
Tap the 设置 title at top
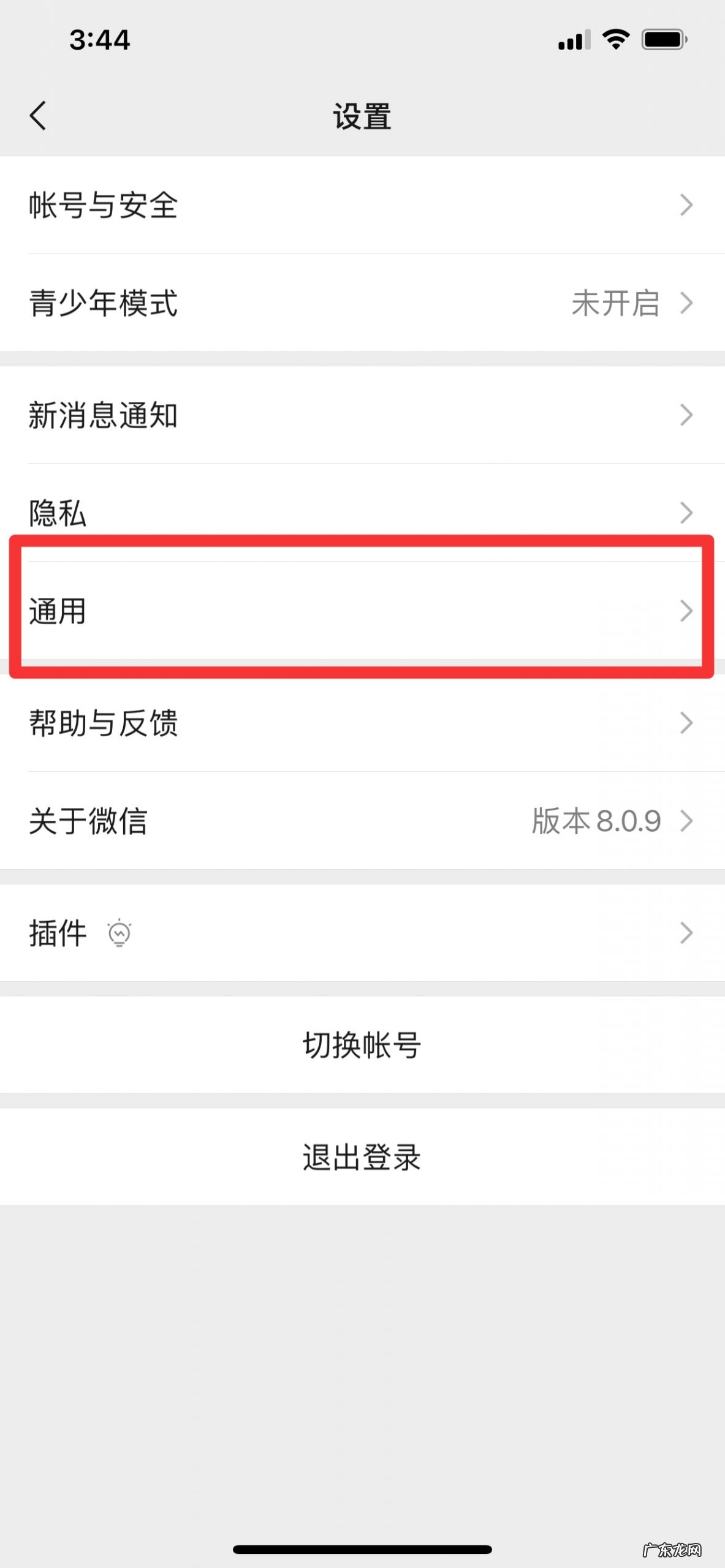[362, 116]
